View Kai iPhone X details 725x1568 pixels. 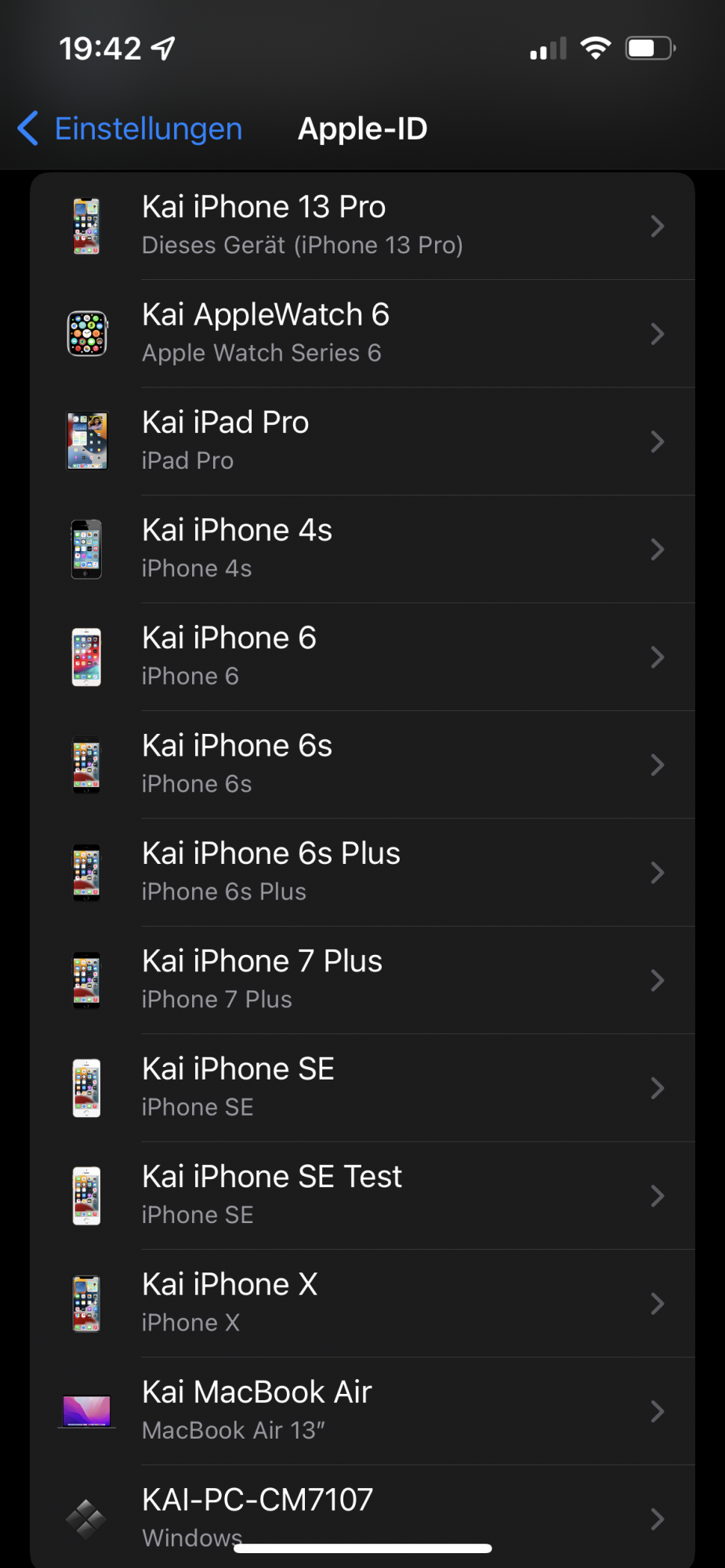(362, 1303)
